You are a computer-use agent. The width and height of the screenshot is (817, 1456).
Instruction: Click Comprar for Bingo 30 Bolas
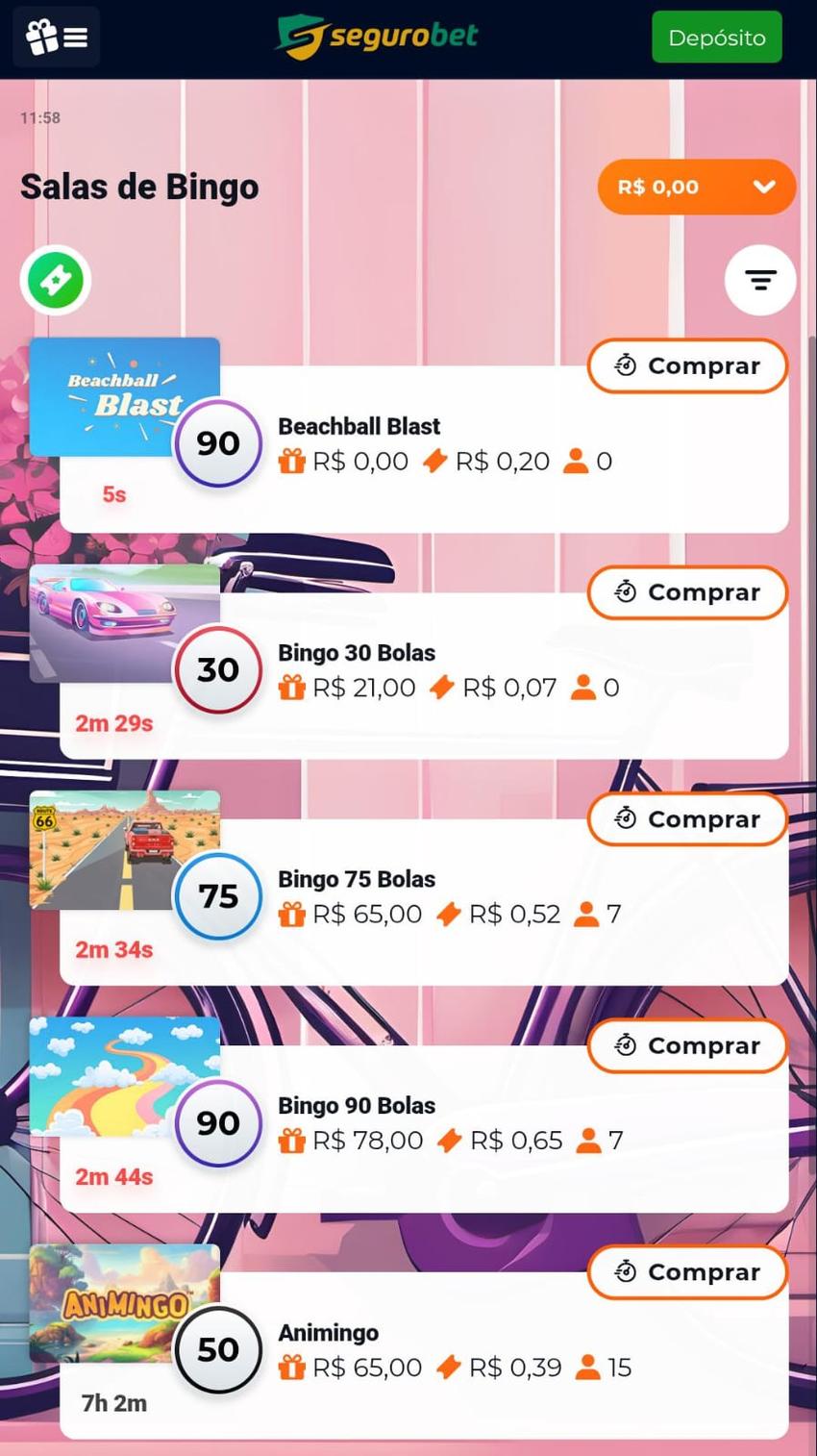687,592
